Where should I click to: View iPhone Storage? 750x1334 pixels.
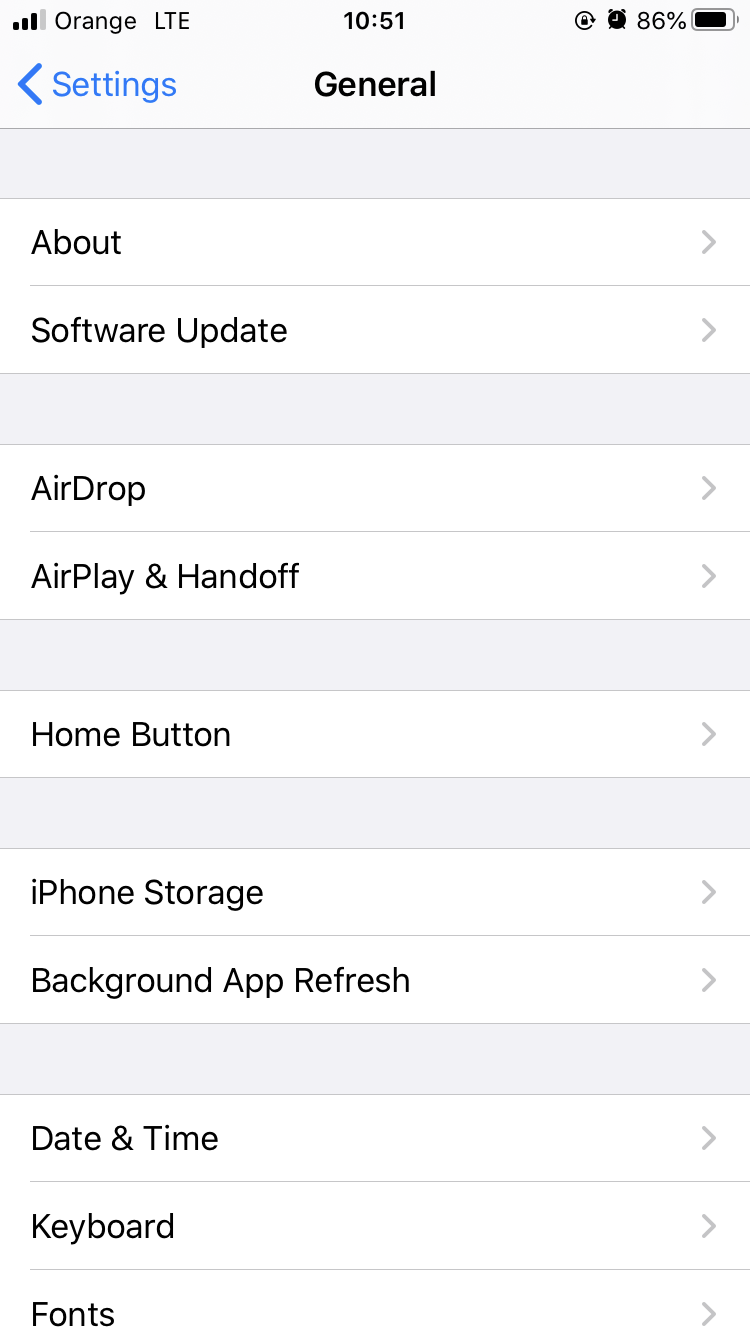tap(375, 892)
